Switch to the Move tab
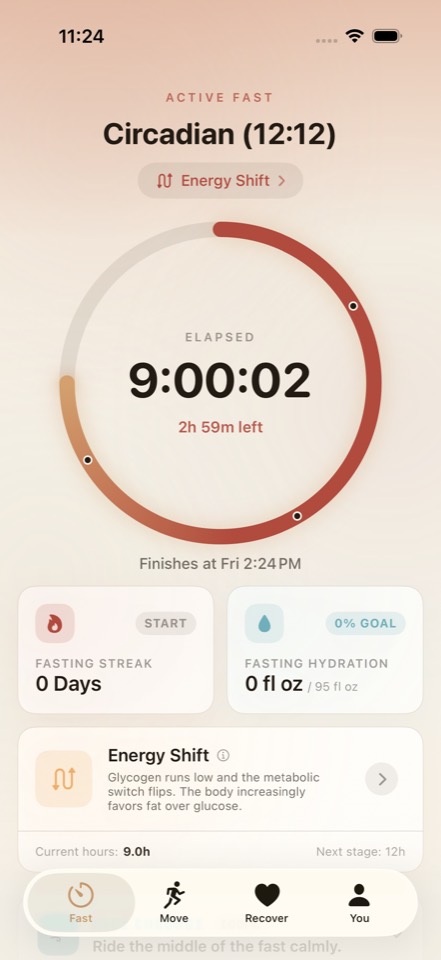441x960 pixels. point(174,902)
